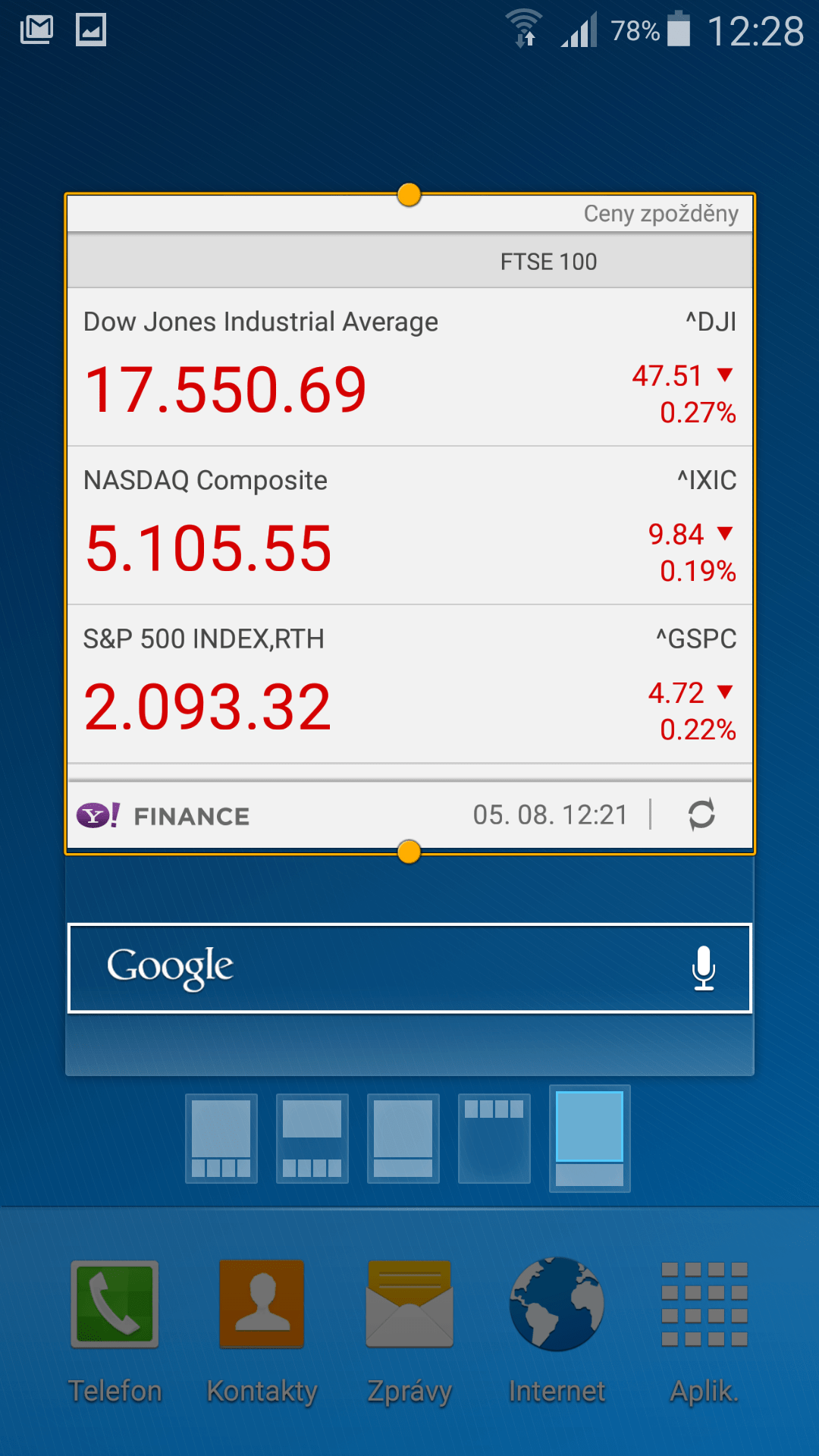Screen dimensions: 819x1456
Task: Open the Kontakty app
Action: click(262, 1331)
